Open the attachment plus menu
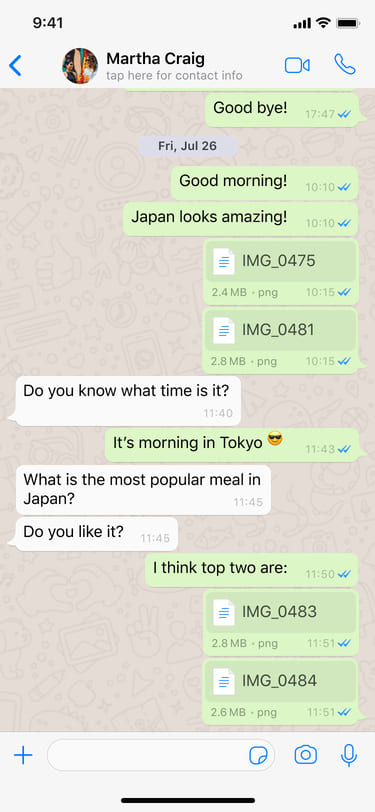 point(23,756)
